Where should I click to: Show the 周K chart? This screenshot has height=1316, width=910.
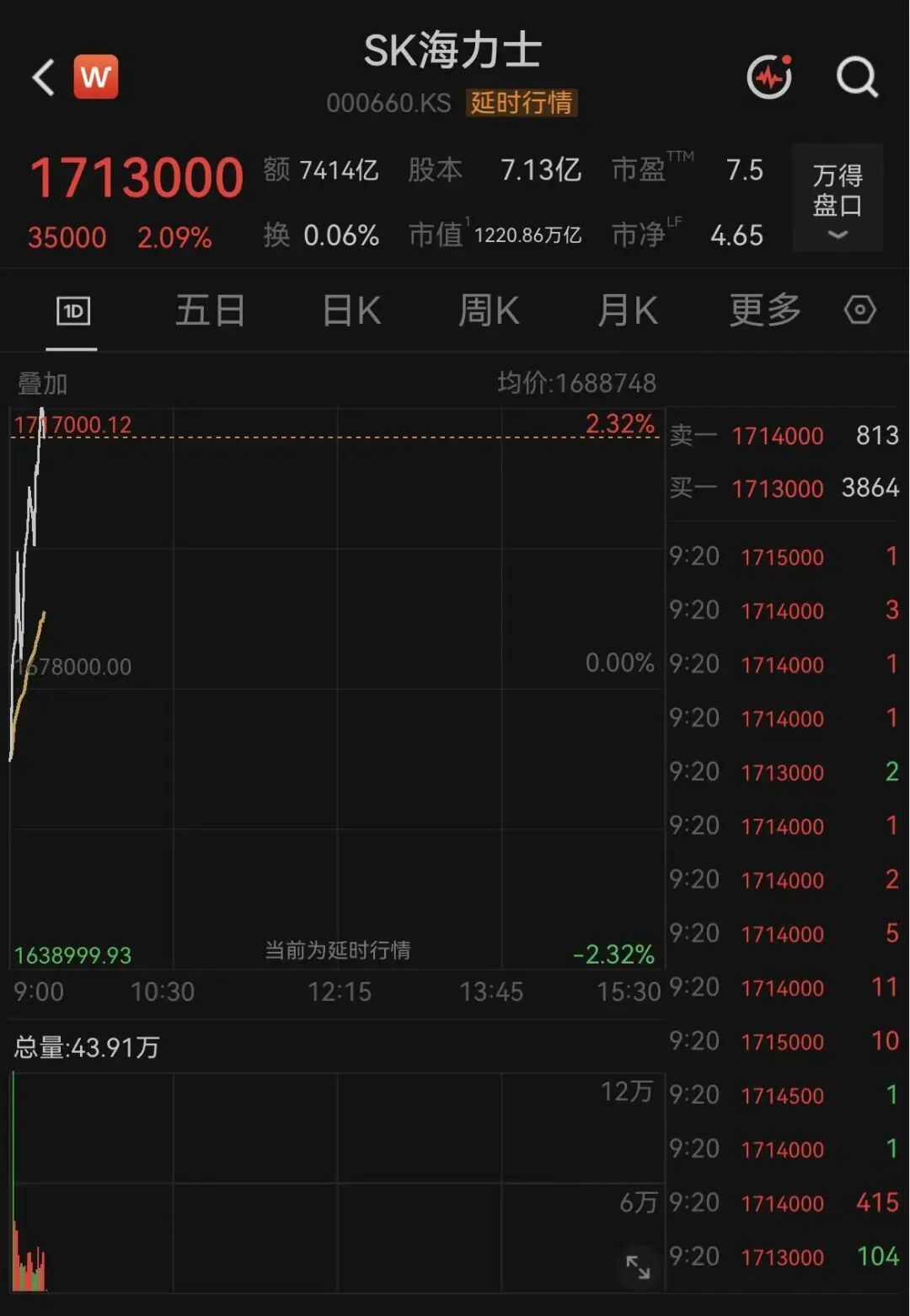point(489,310)
